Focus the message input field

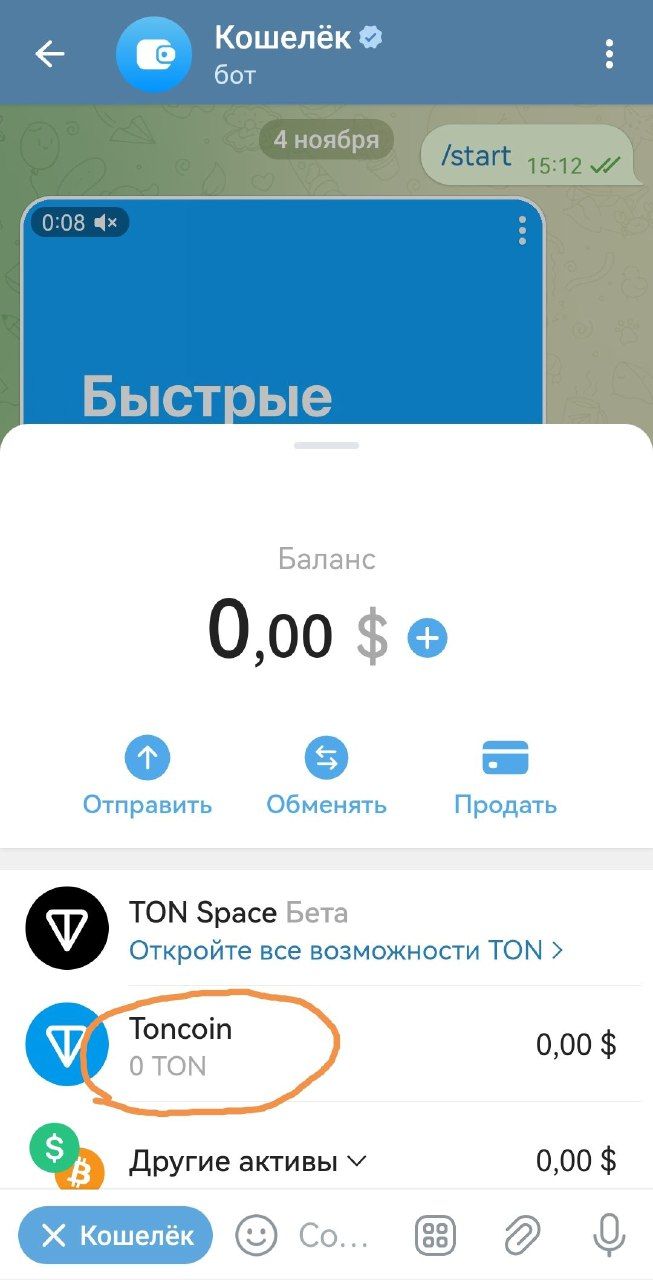pyautogui.click(x=335, y=1236)
